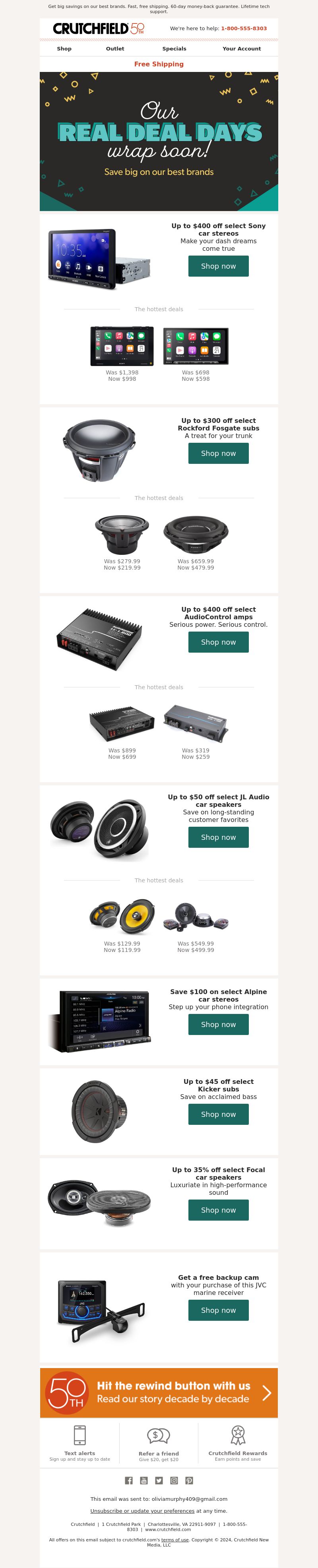Open Crutchfield's Facebook page icon
This screenshot has height=1568, width=318.
point(128,1480)
